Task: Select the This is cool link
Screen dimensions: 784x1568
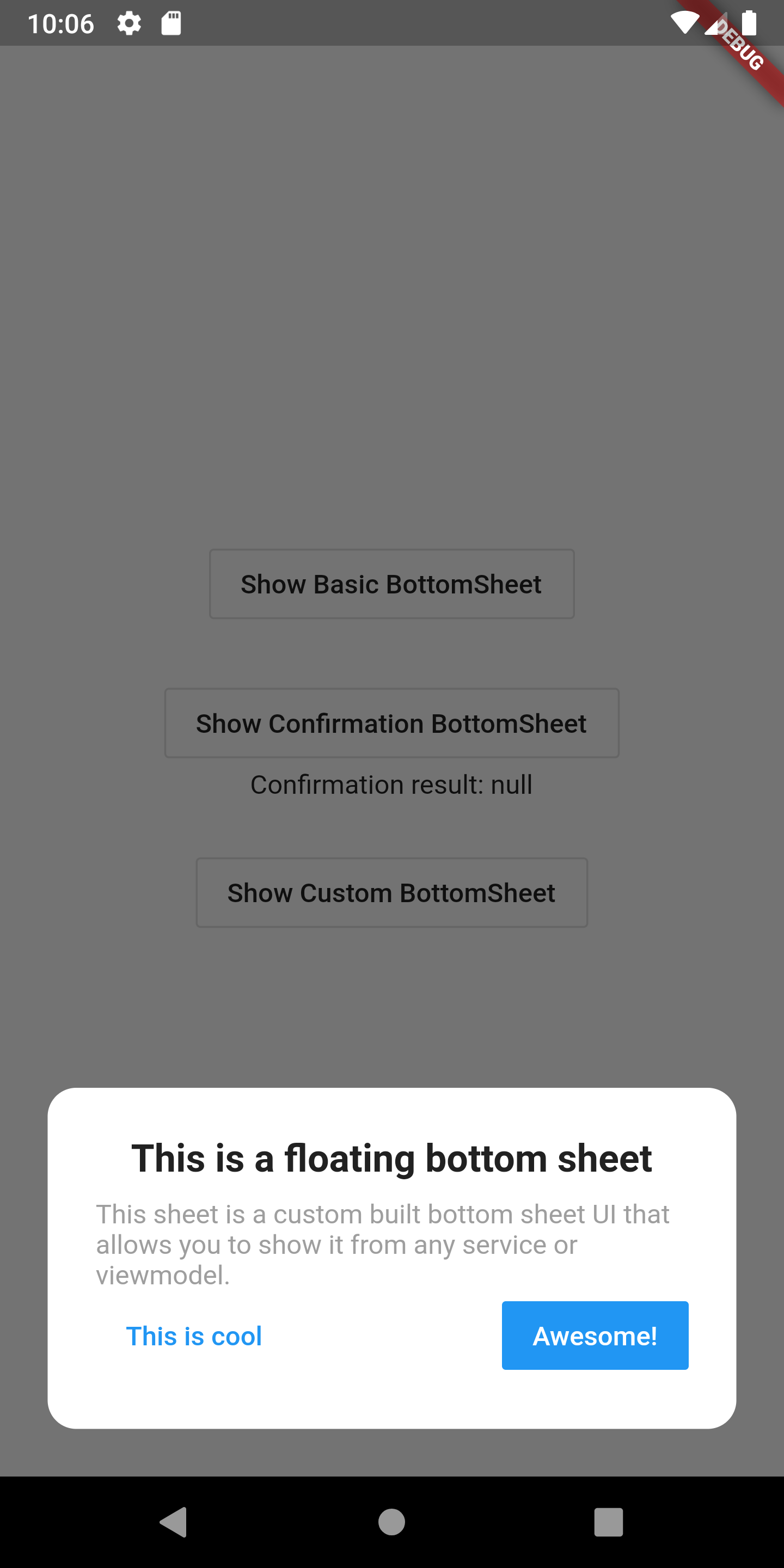Action: tap(194, 1336)
